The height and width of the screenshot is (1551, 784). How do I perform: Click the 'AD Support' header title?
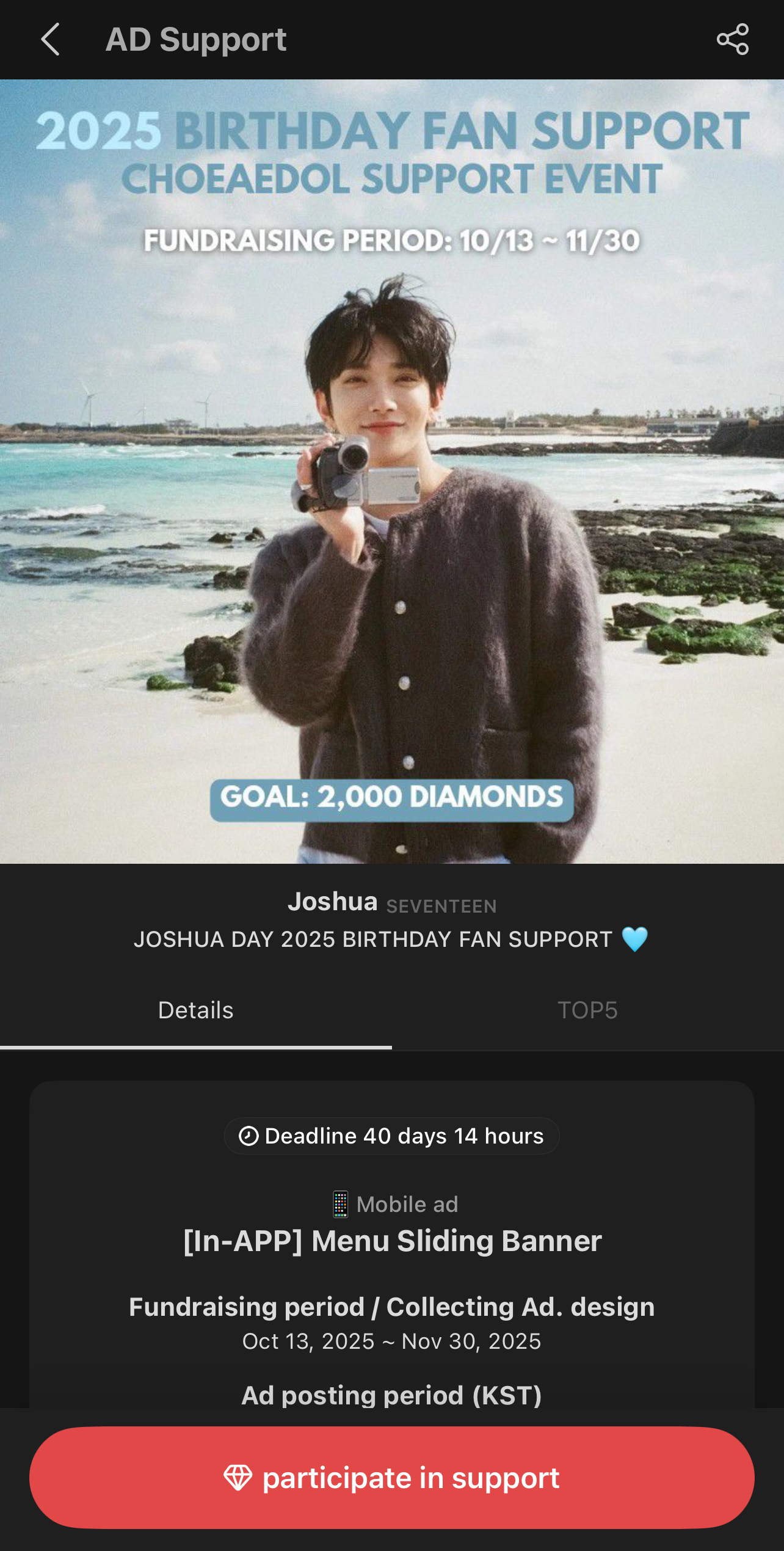(x=196, y=39)
